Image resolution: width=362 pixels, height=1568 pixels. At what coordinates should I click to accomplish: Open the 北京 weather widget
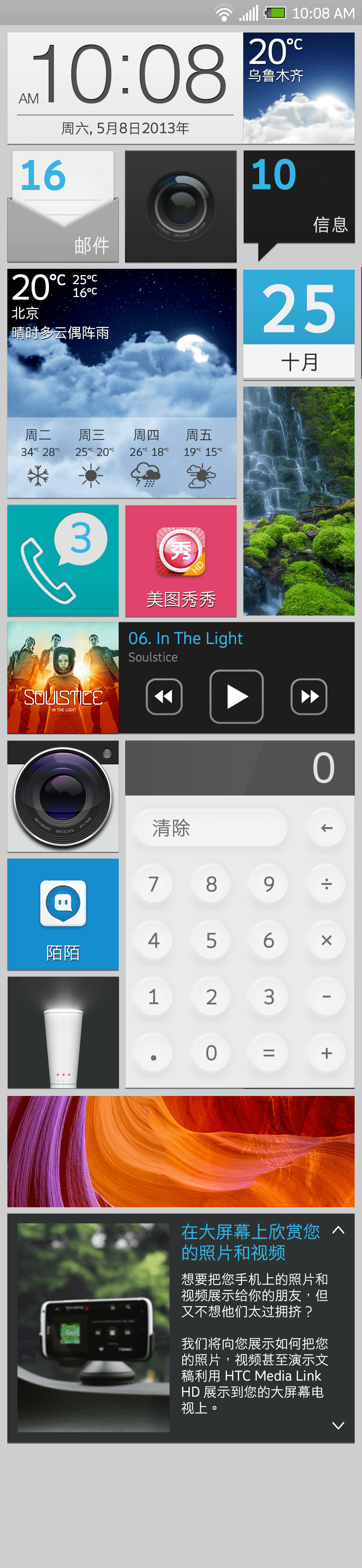click(122, 383)
